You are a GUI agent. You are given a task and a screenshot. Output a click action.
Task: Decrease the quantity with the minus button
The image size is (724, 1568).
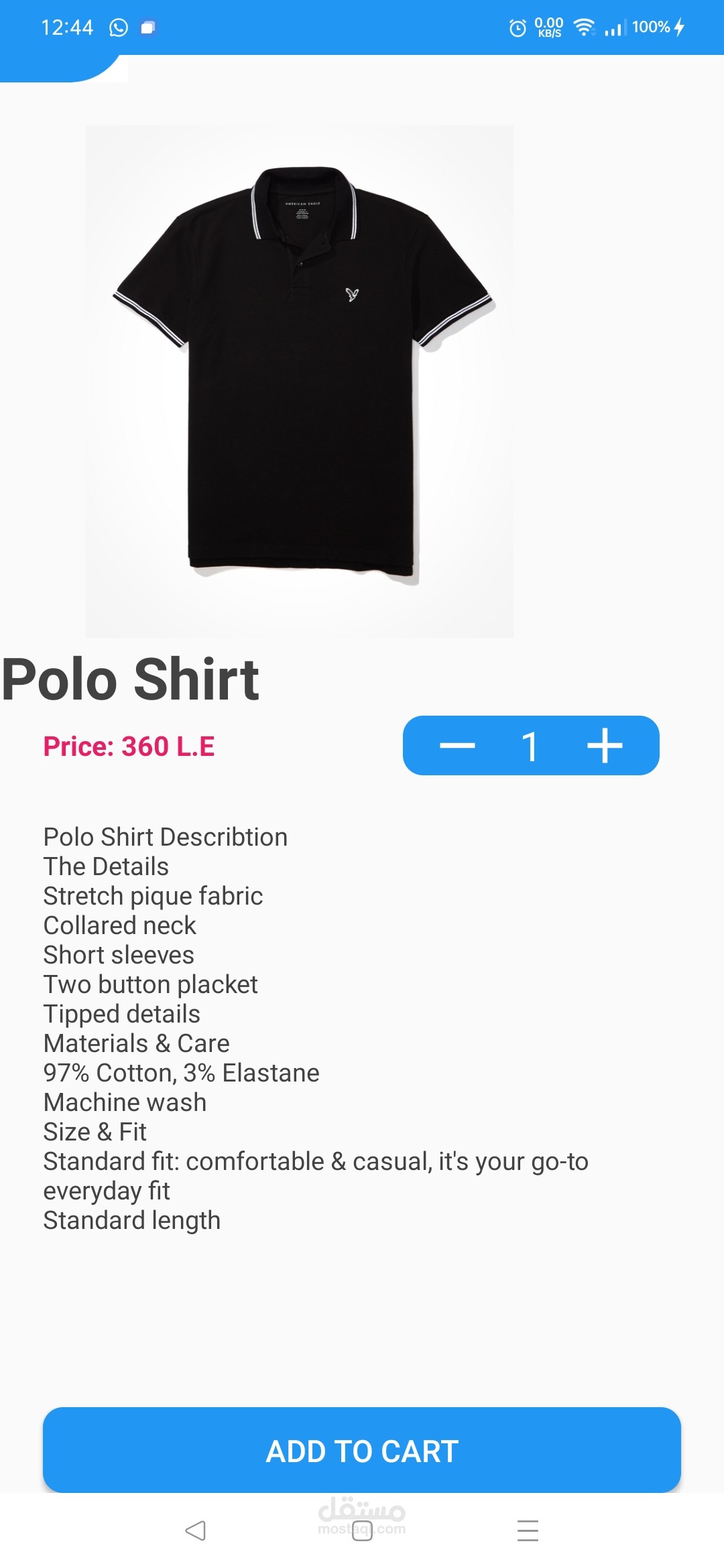pos(457,746)
